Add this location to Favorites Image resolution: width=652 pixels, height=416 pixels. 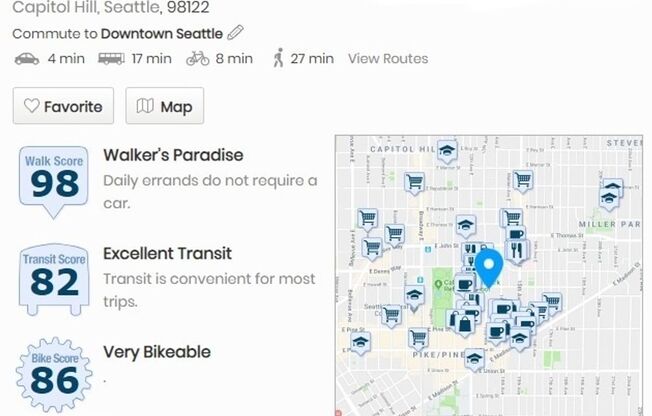pyautogui.click(x=63, y=106)
